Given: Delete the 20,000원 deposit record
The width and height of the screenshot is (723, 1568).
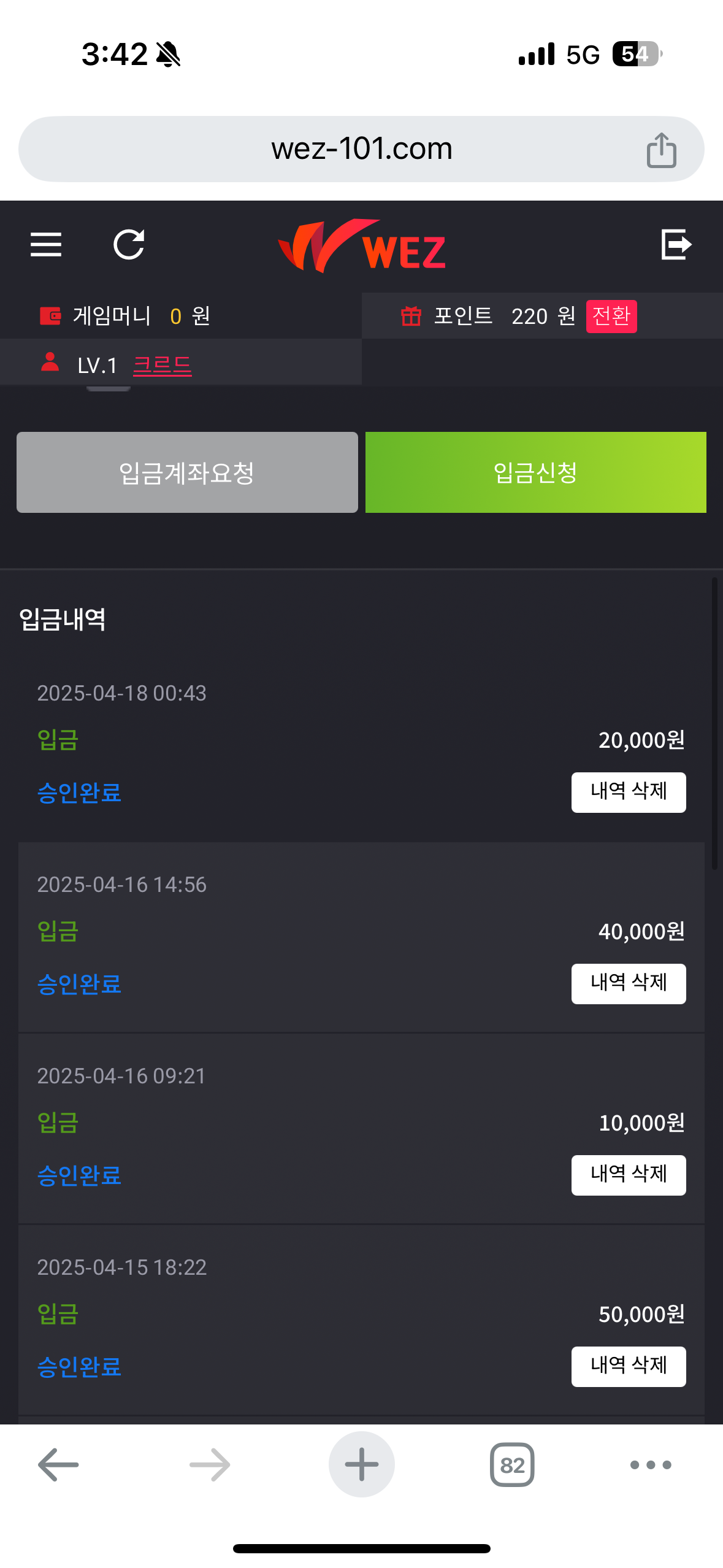Looking at the screenshot, I should pos(628,792).
